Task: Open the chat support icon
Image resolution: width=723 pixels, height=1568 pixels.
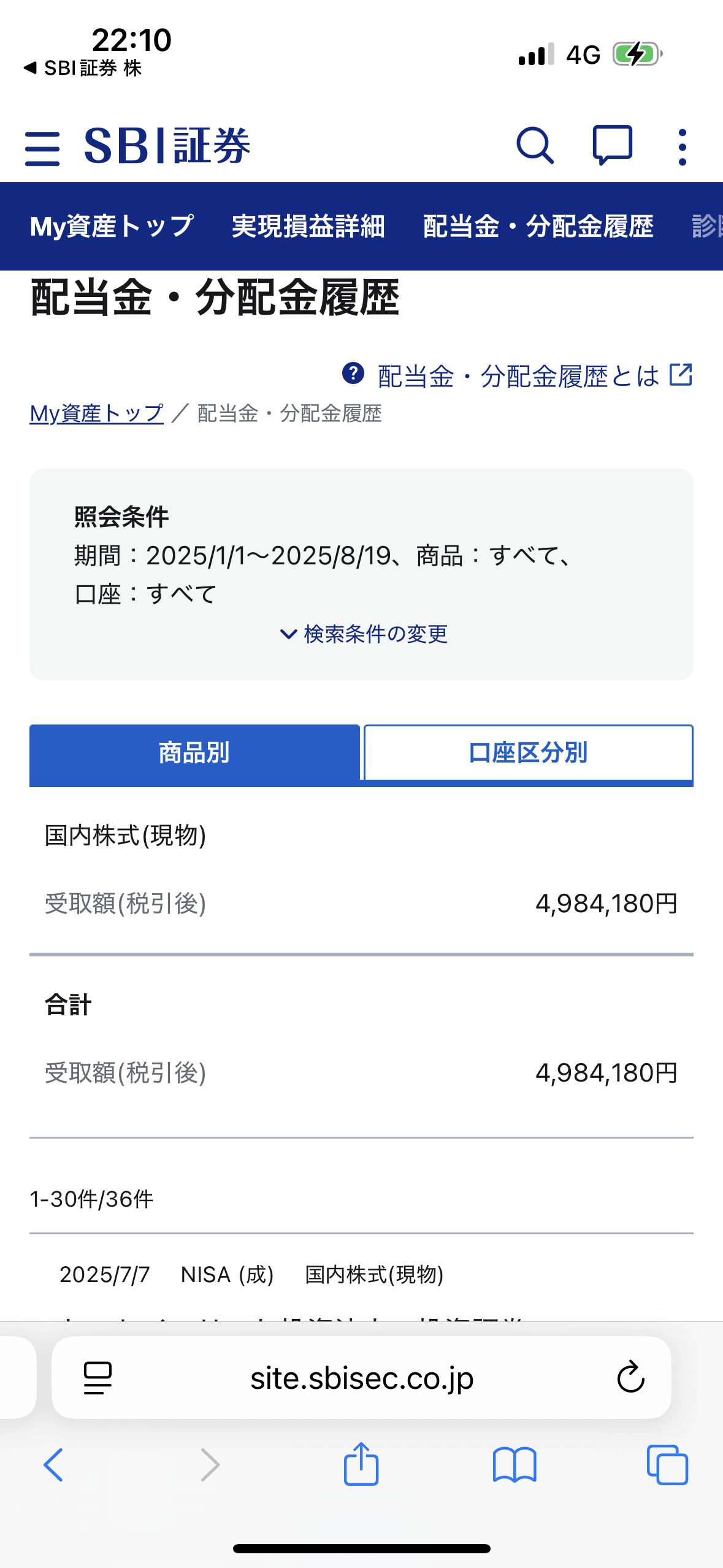Action: (612, 146)
